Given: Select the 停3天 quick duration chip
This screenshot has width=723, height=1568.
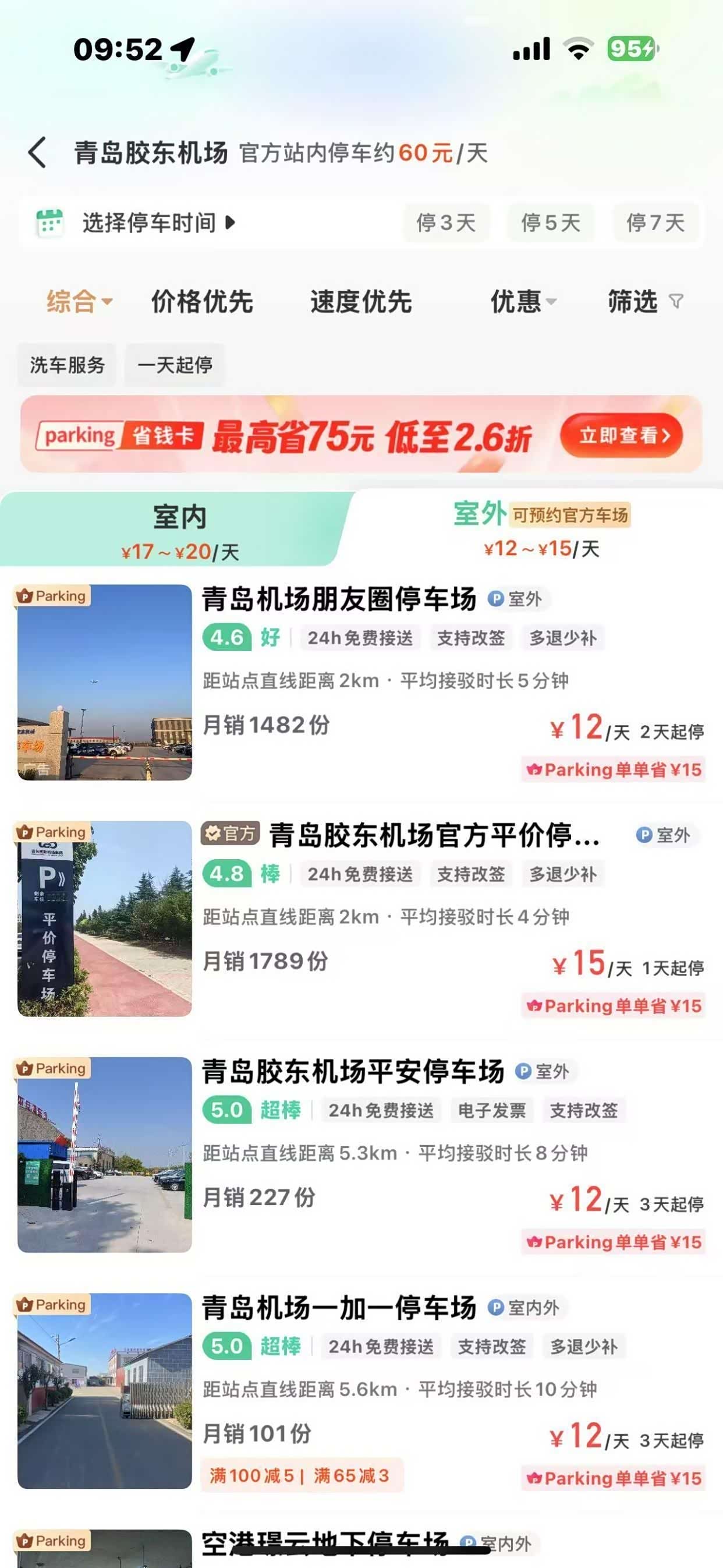Looking at the screenshot, I should 445,223.
